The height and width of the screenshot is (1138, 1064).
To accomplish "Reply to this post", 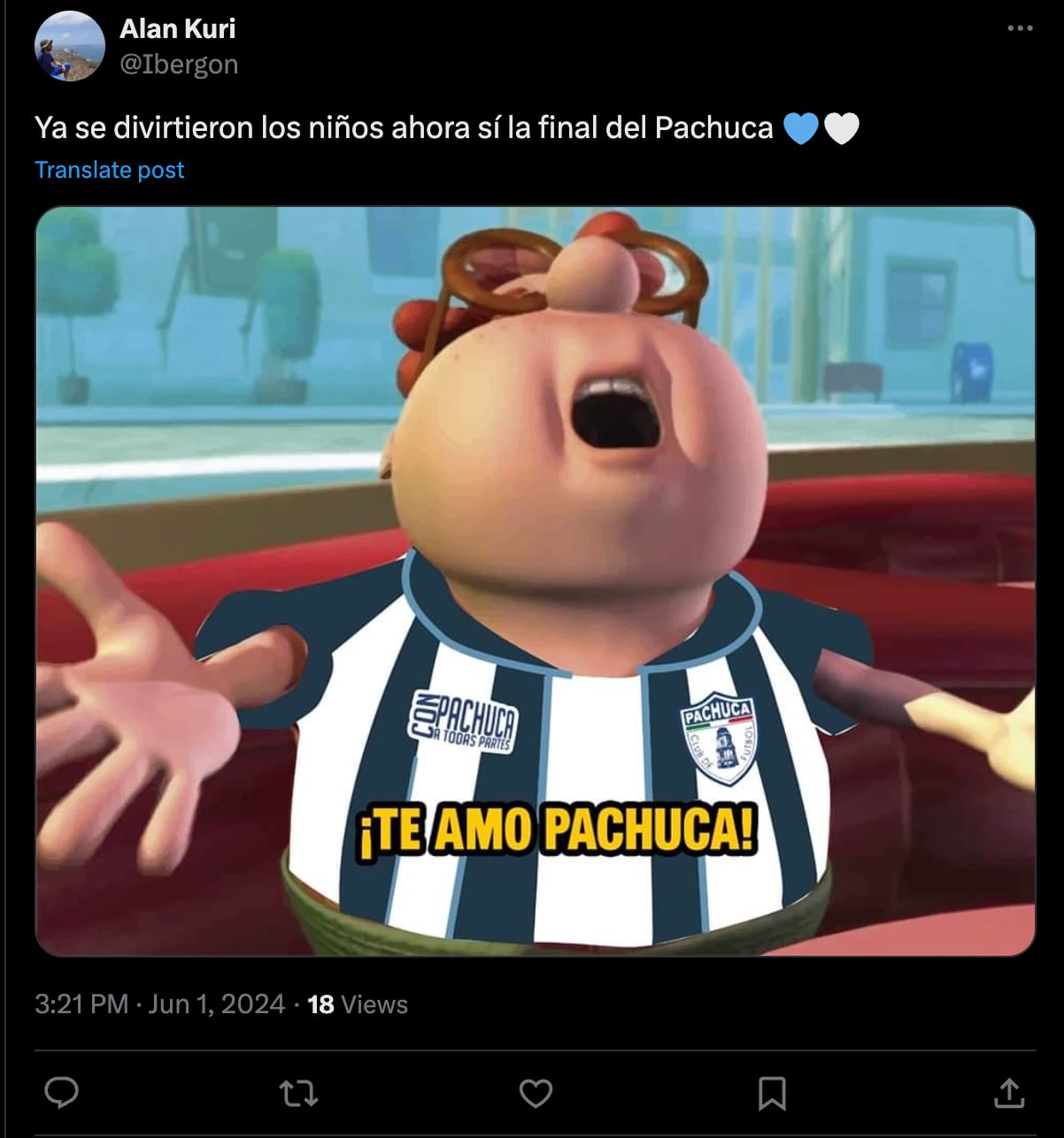I will (62, 1093).
